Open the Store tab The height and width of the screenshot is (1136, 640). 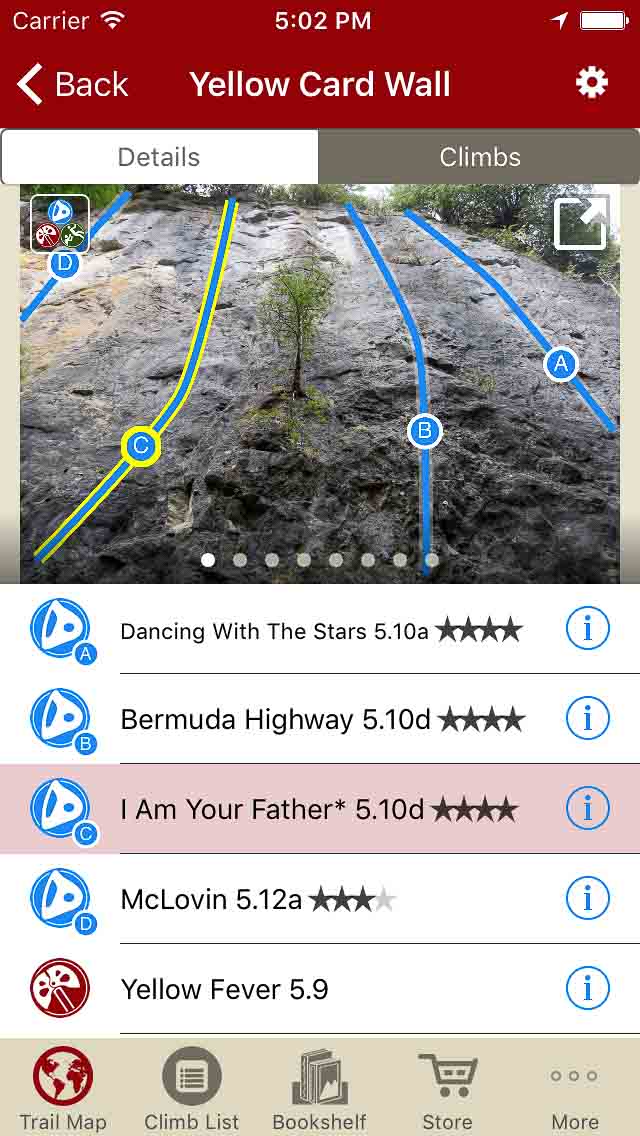pos(447,1088)
